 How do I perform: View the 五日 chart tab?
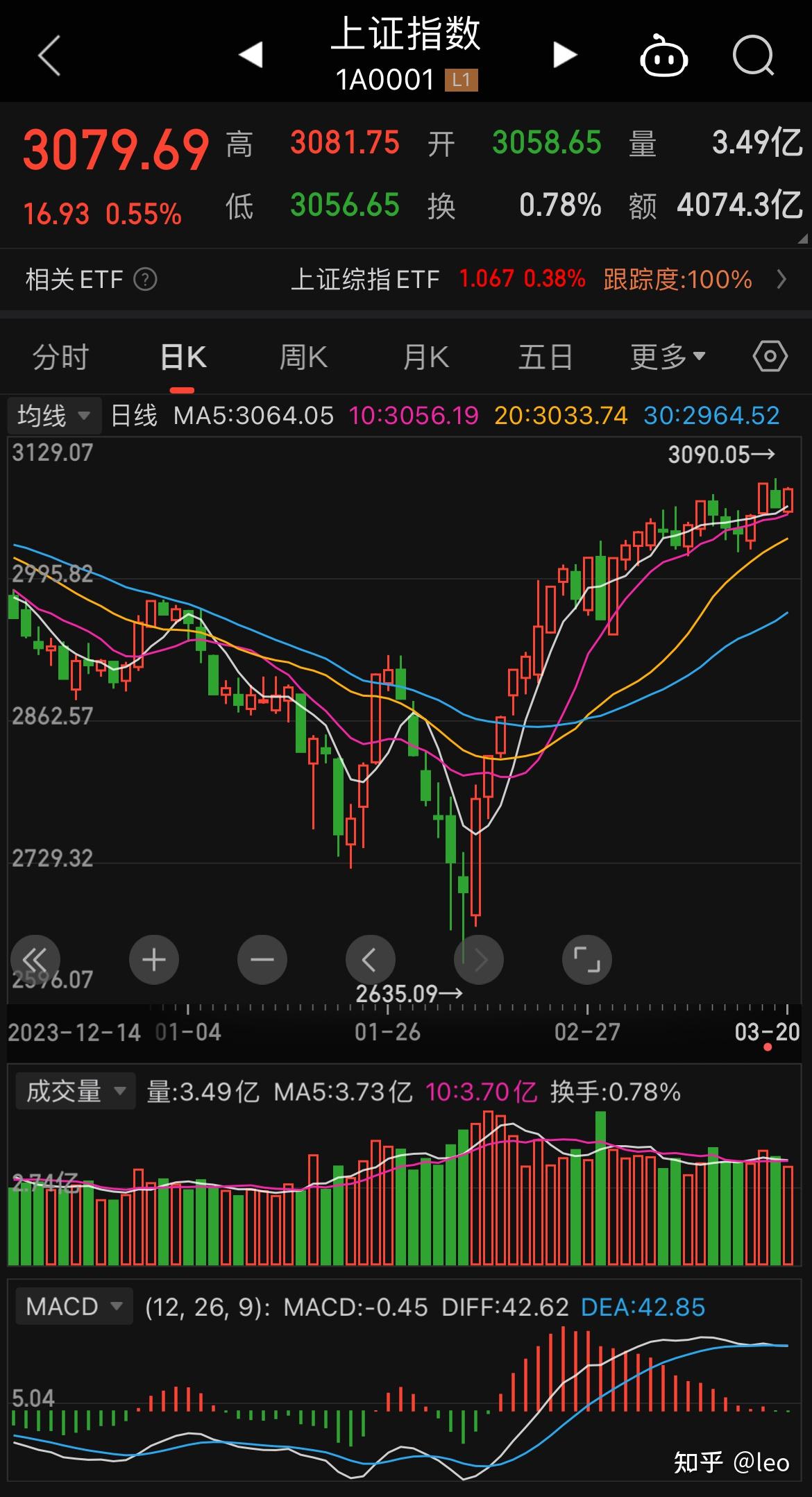pyautogui.click(x=545, y=357)
